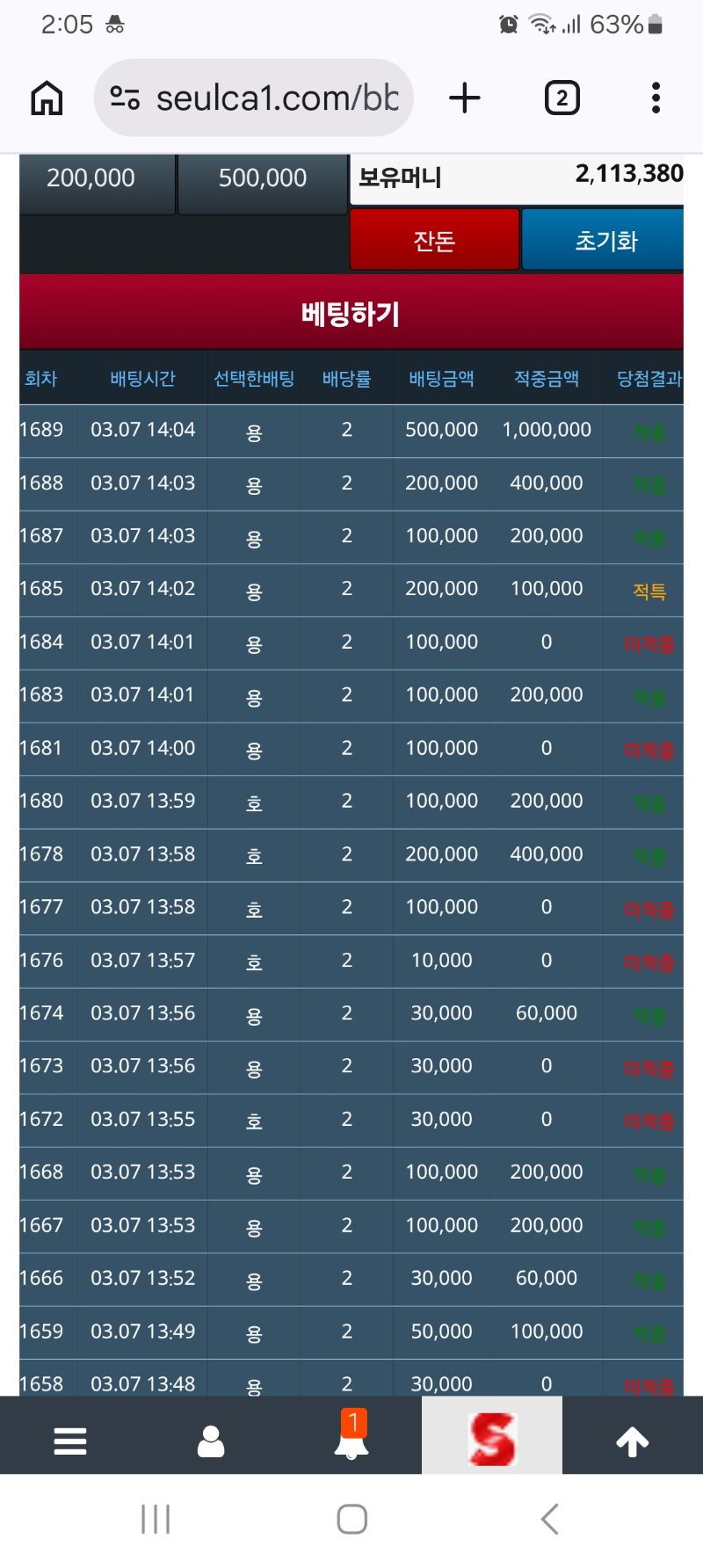Tap the 베팅하기 button
Screen dimensions: 703x1568
(351, 313)
